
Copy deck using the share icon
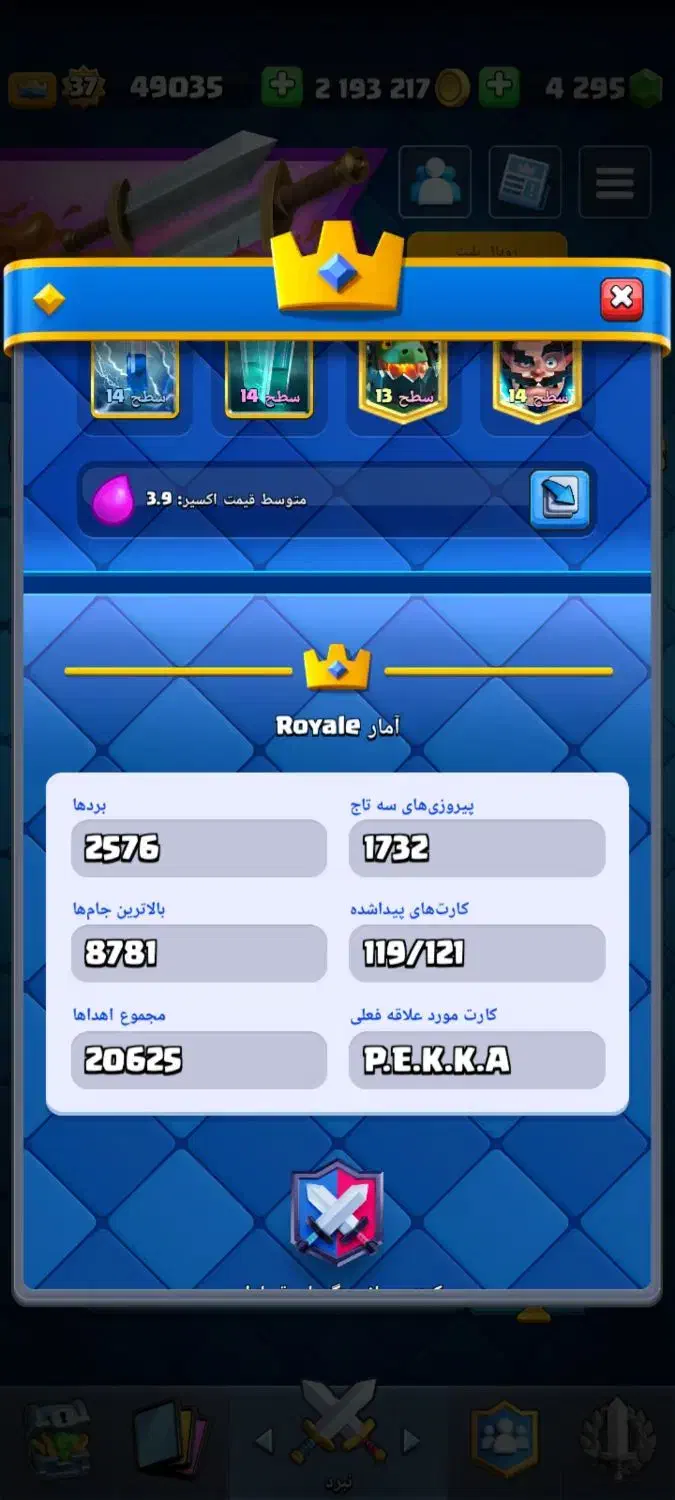click(x=559, y=498)
